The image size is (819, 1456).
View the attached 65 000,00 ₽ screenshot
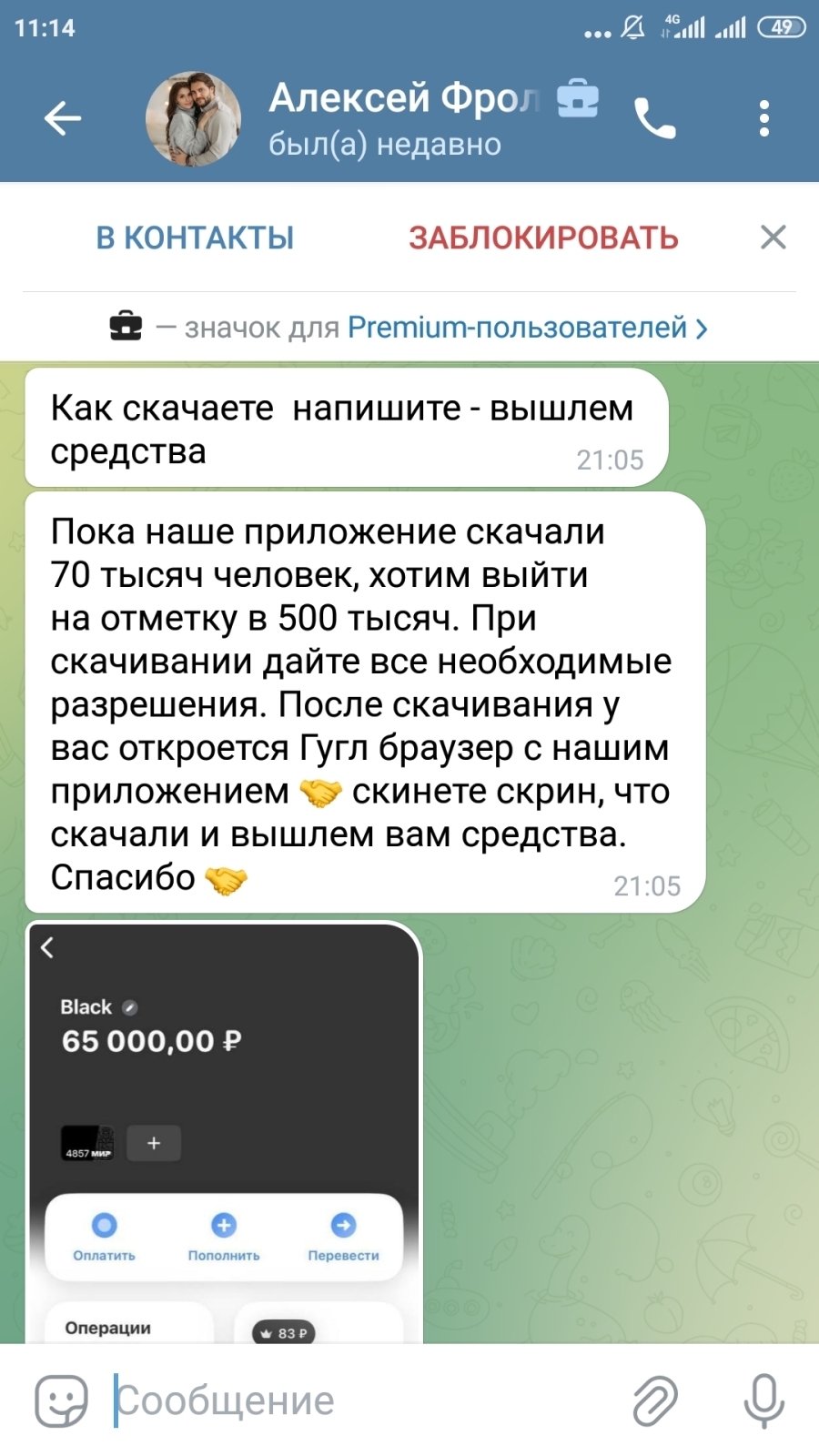tap(224, 1133)
